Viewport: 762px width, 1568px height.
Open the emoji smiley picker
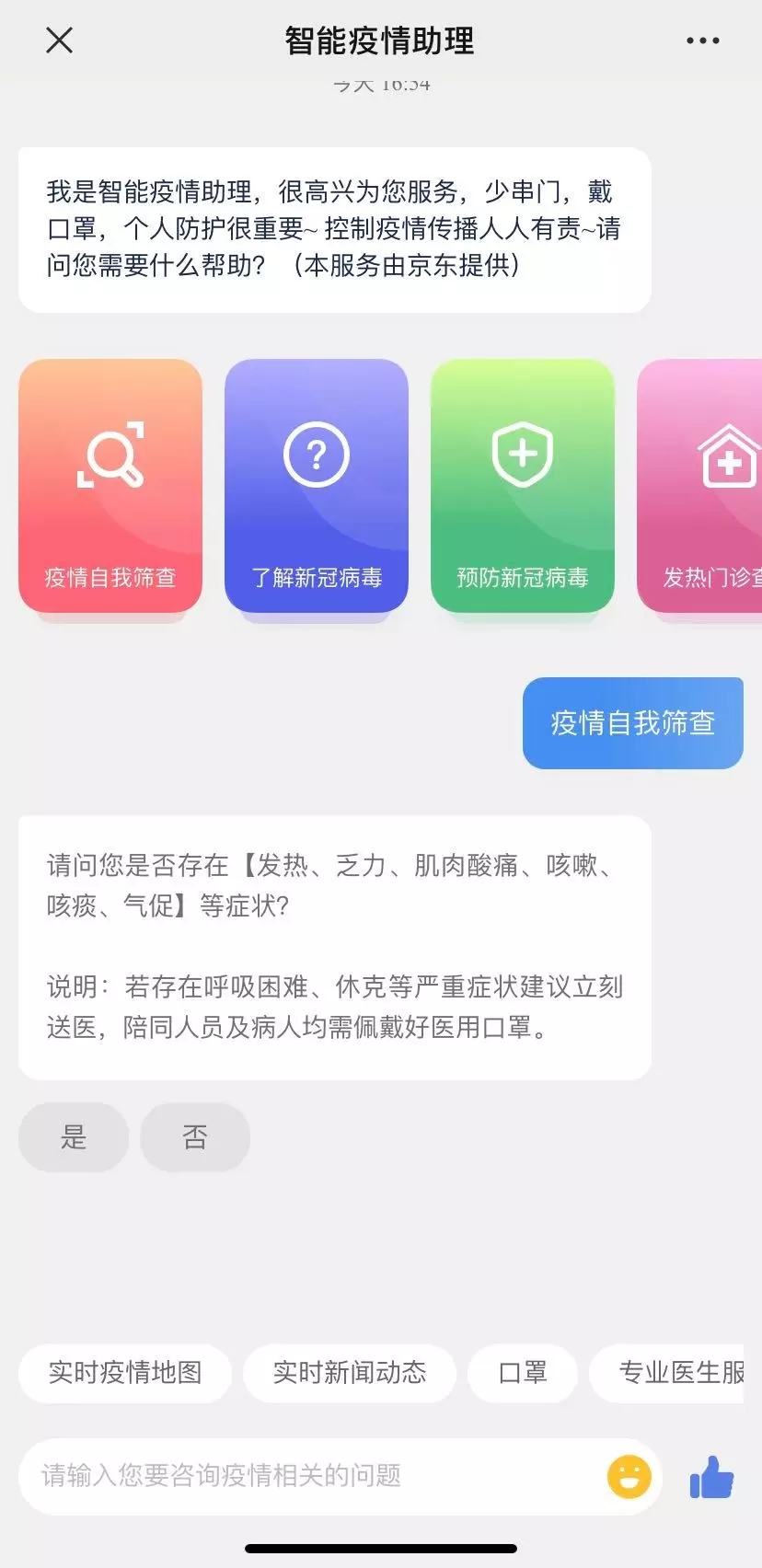click(629, 1476)
